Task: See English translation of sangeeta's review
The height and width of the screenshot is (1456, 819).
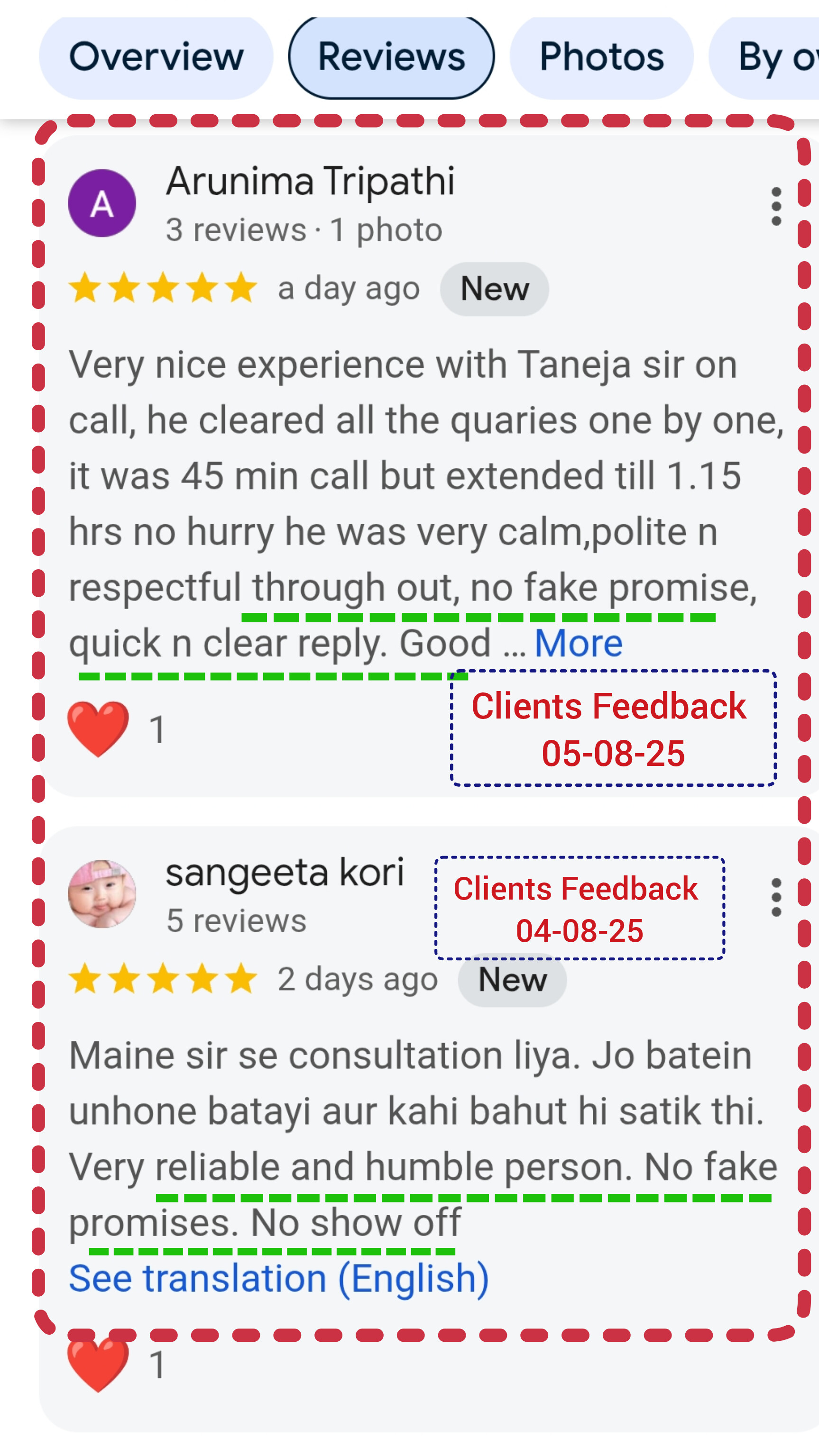Action: point(278,1279)
